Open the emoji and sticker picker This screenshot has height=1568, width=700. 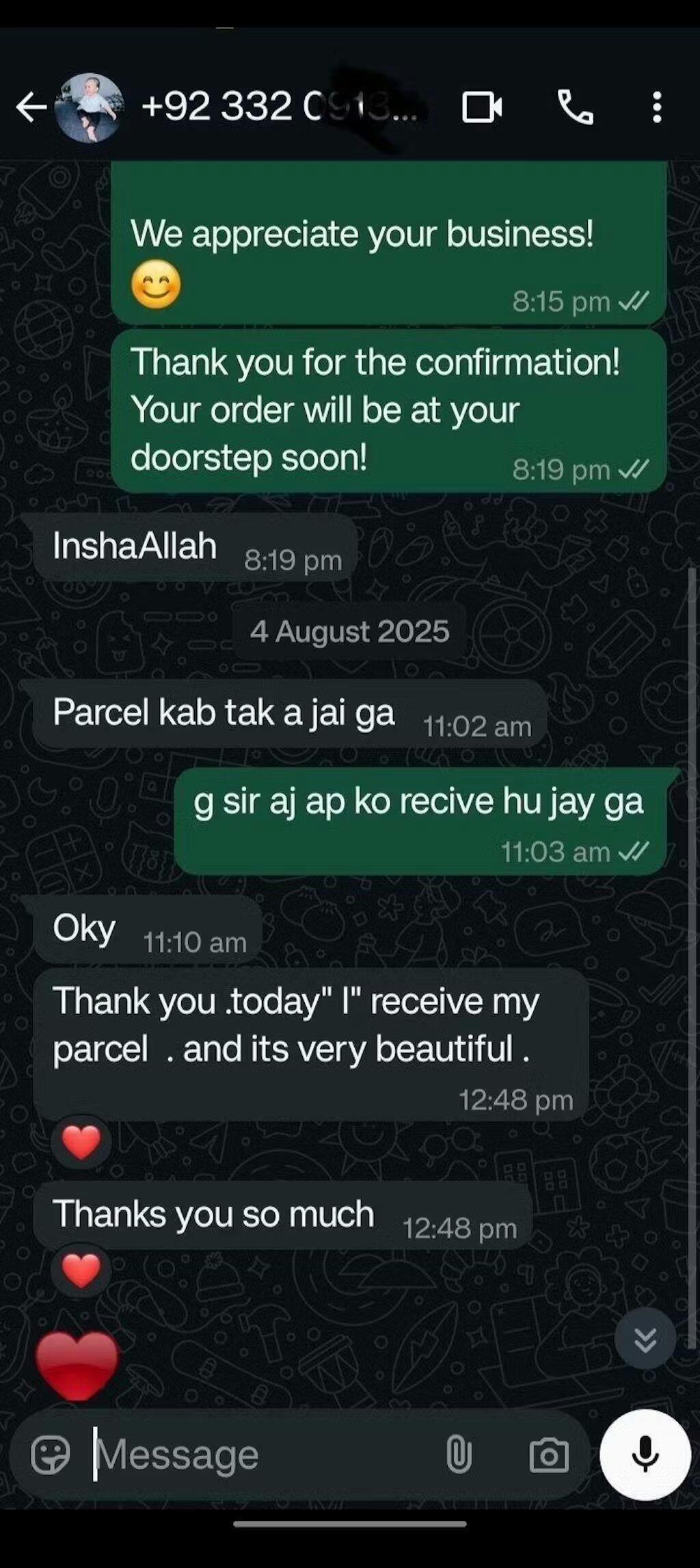point(51,1454)
